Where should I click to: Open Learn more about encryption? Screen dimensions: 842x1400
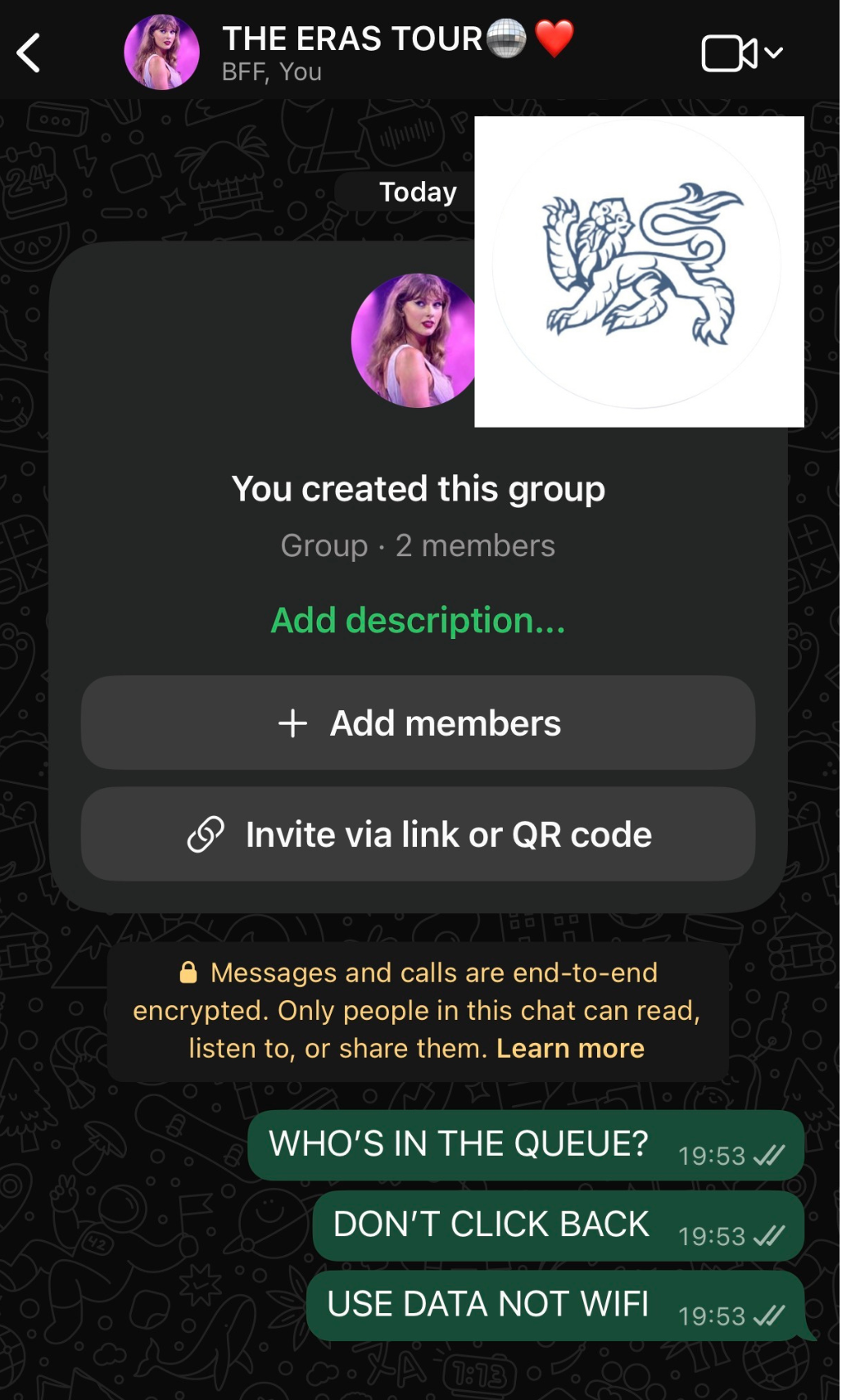point(570,1049)
